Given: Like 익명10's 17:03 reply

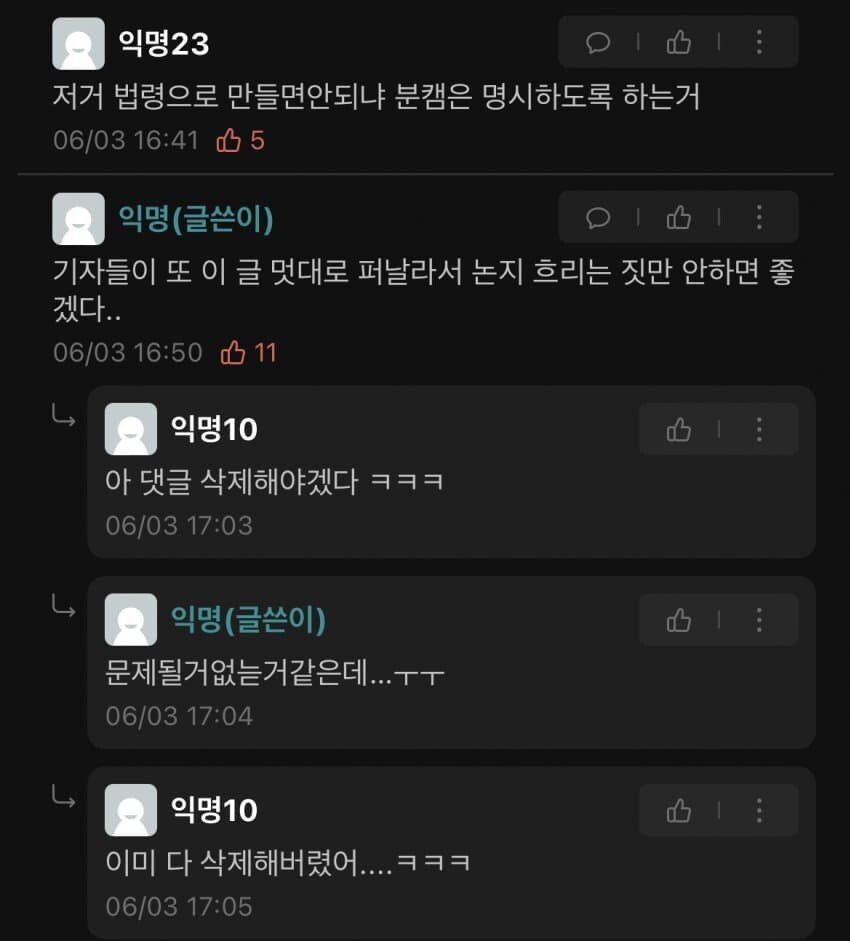Looking at the screenshot, I should pos(679,430).
